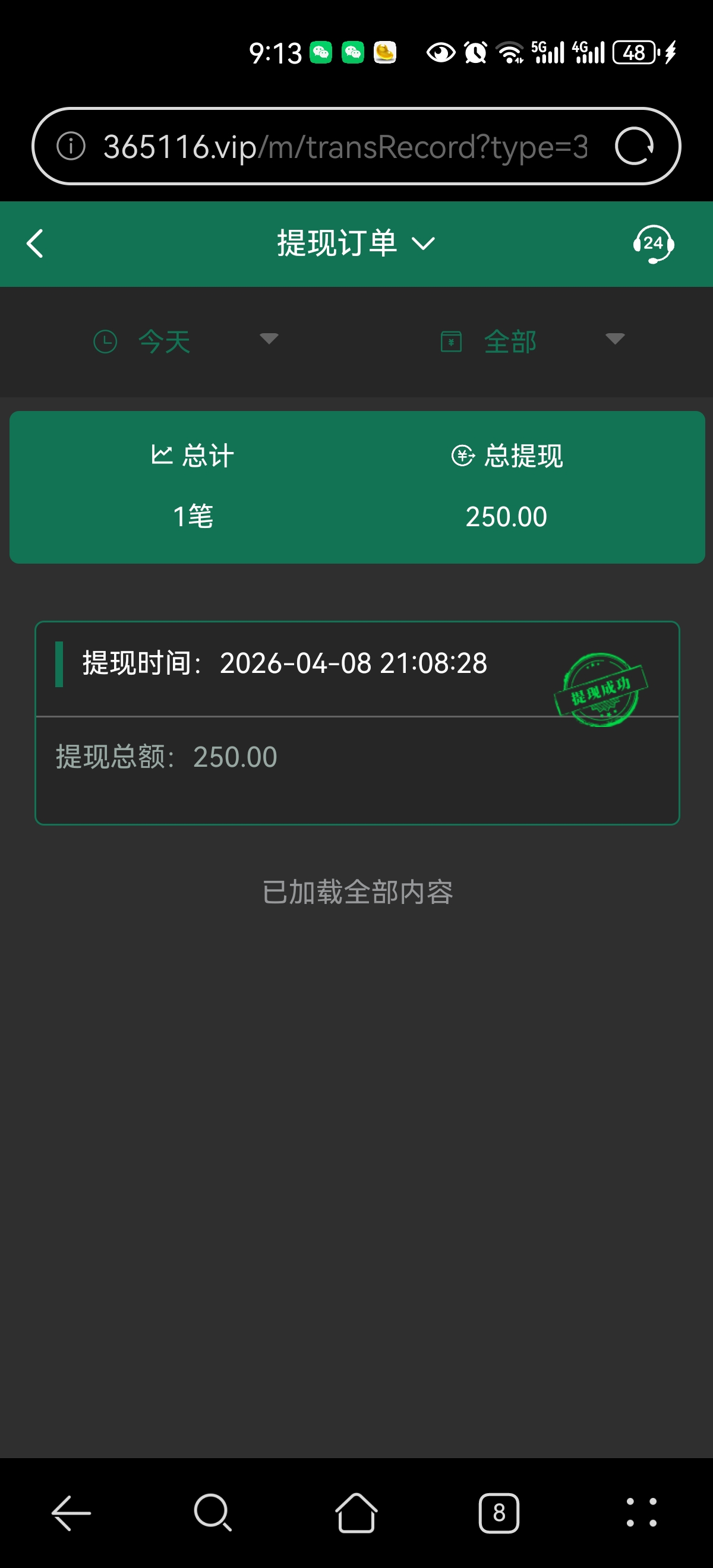The image size is (713, 1568).
Task: Go back using the green header chevron
Action: tap(34, 243)
